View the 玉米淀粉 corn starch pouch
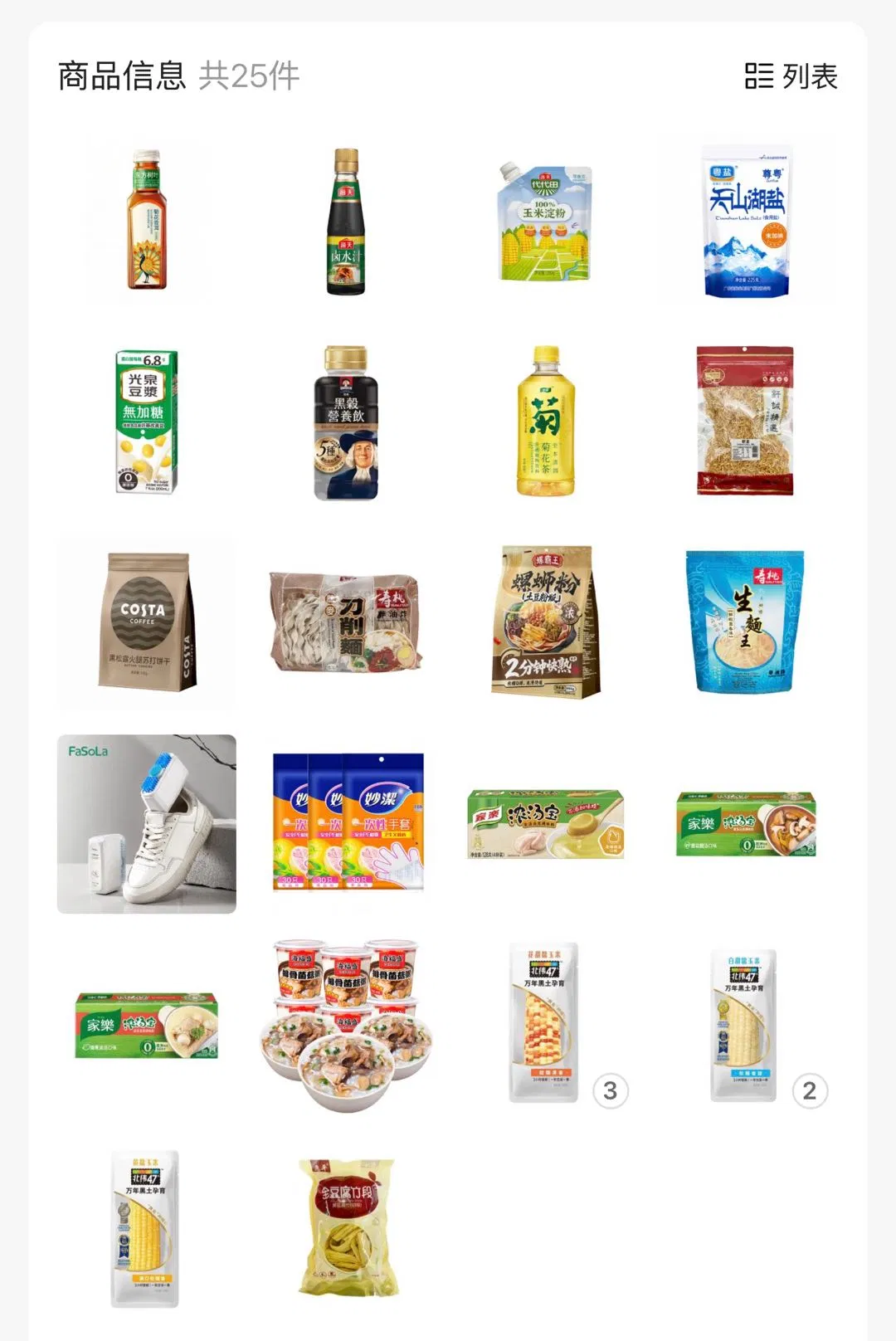 tap(545, 222)
